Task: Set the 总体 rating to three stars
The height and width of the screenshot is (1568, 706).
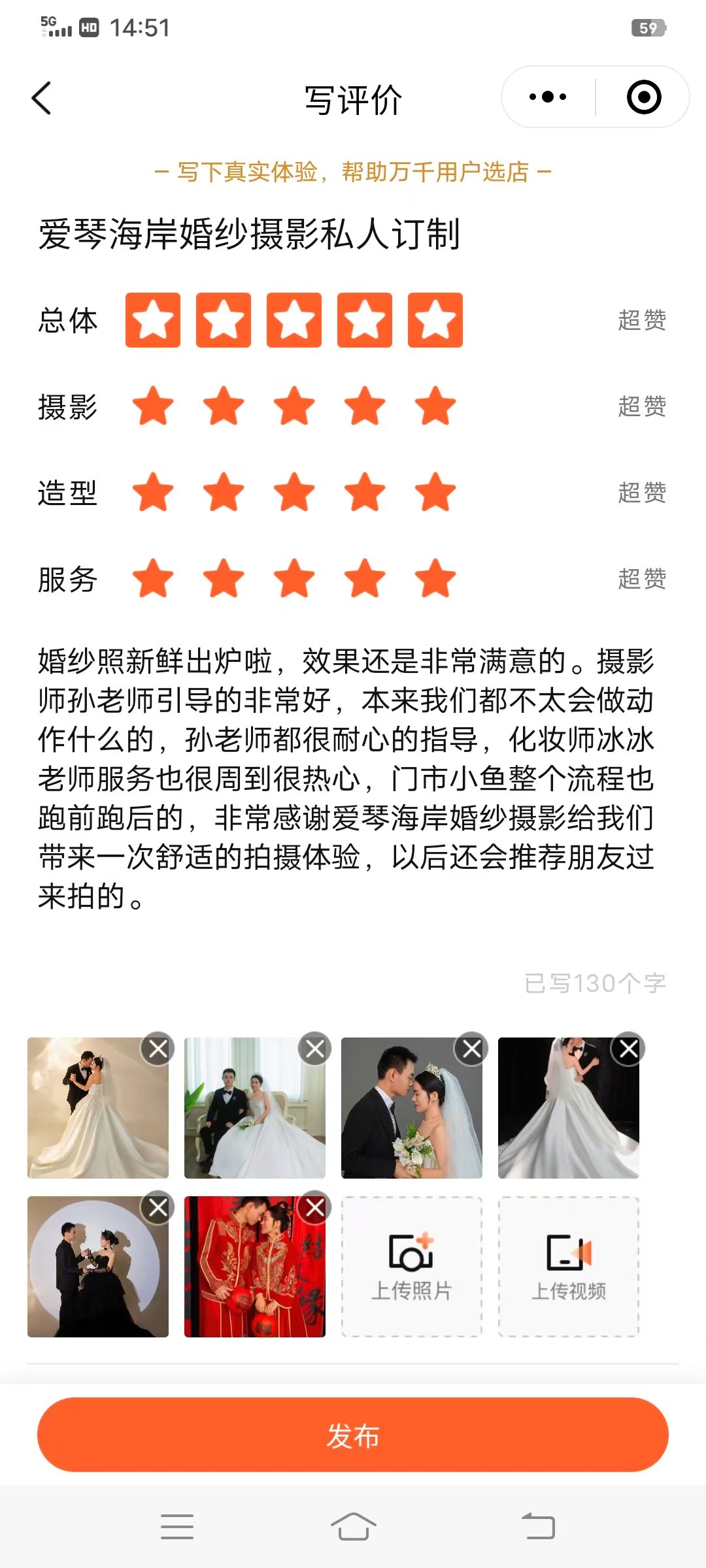Action: [x=294, y=320]
